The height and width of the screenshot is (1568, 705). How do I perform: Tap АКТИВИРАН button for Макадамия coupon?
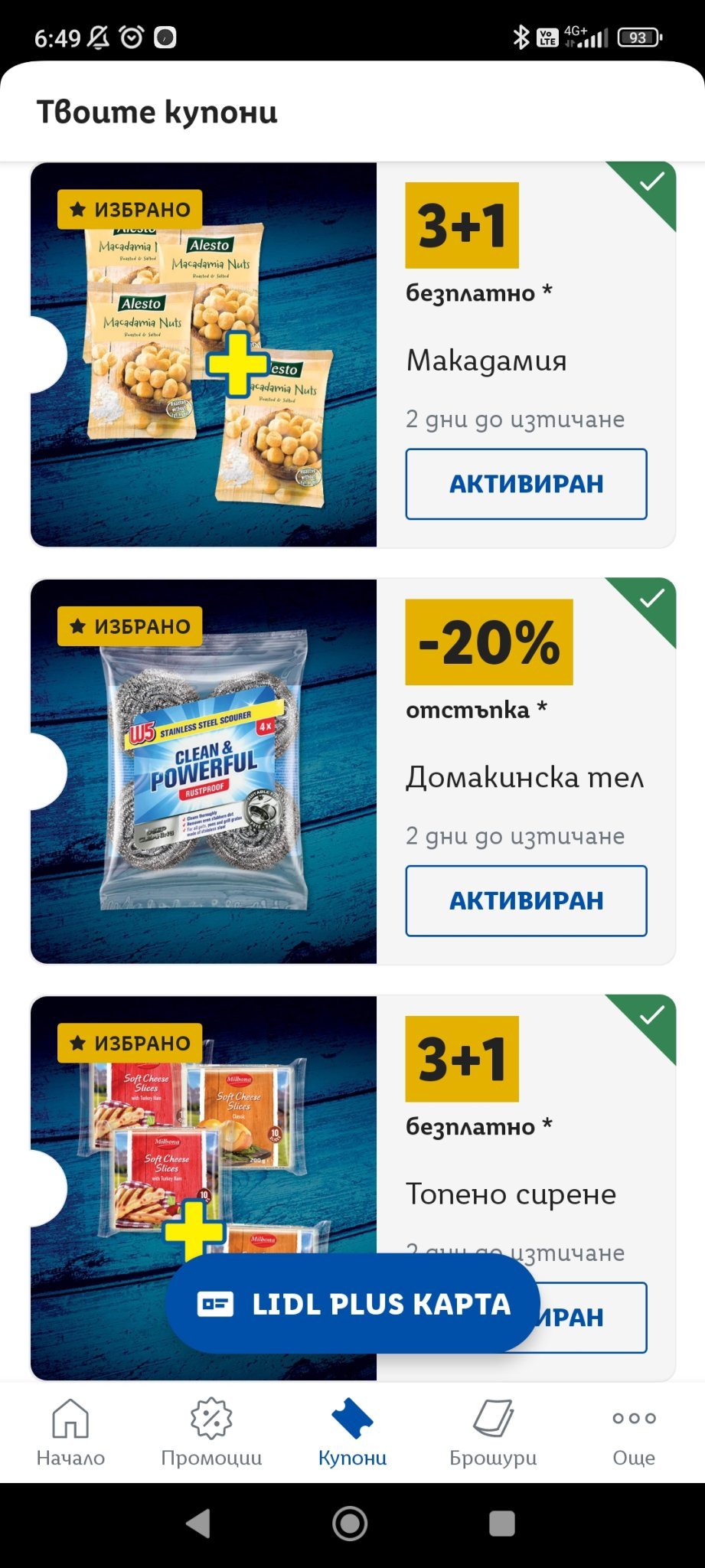click(x=526, y=484)
